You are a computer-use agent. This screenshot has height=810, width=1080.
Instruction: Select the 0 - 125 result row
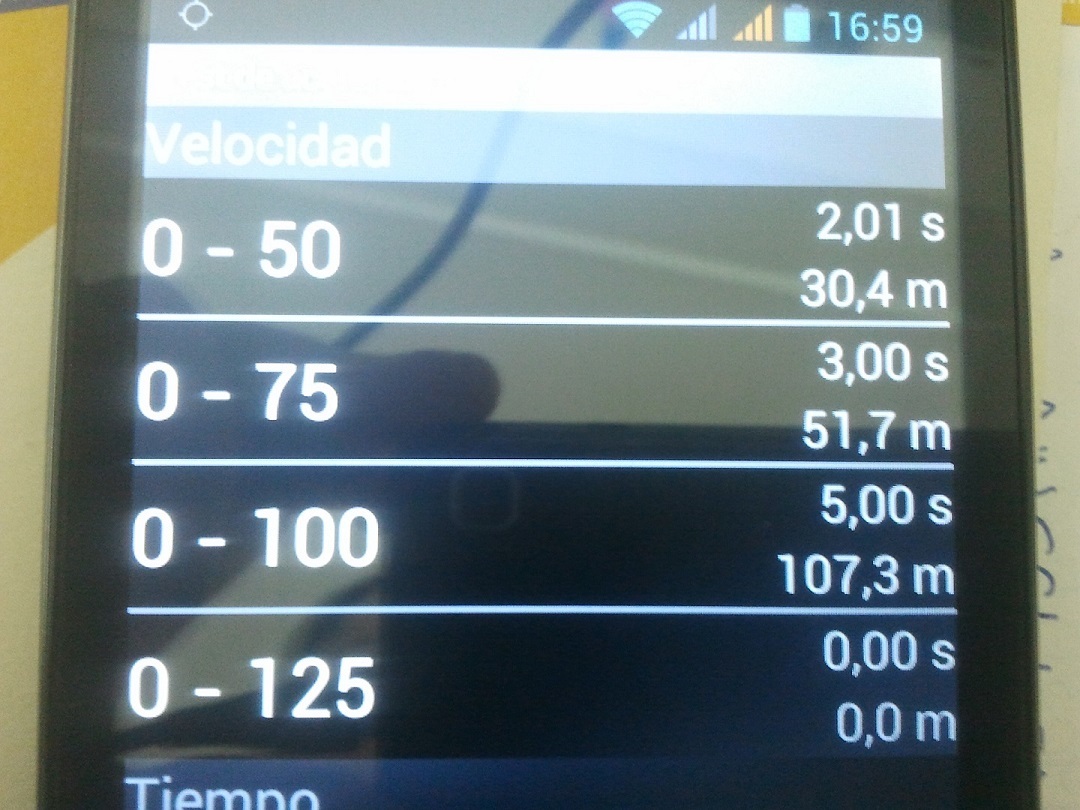click(x=540, y=685)
